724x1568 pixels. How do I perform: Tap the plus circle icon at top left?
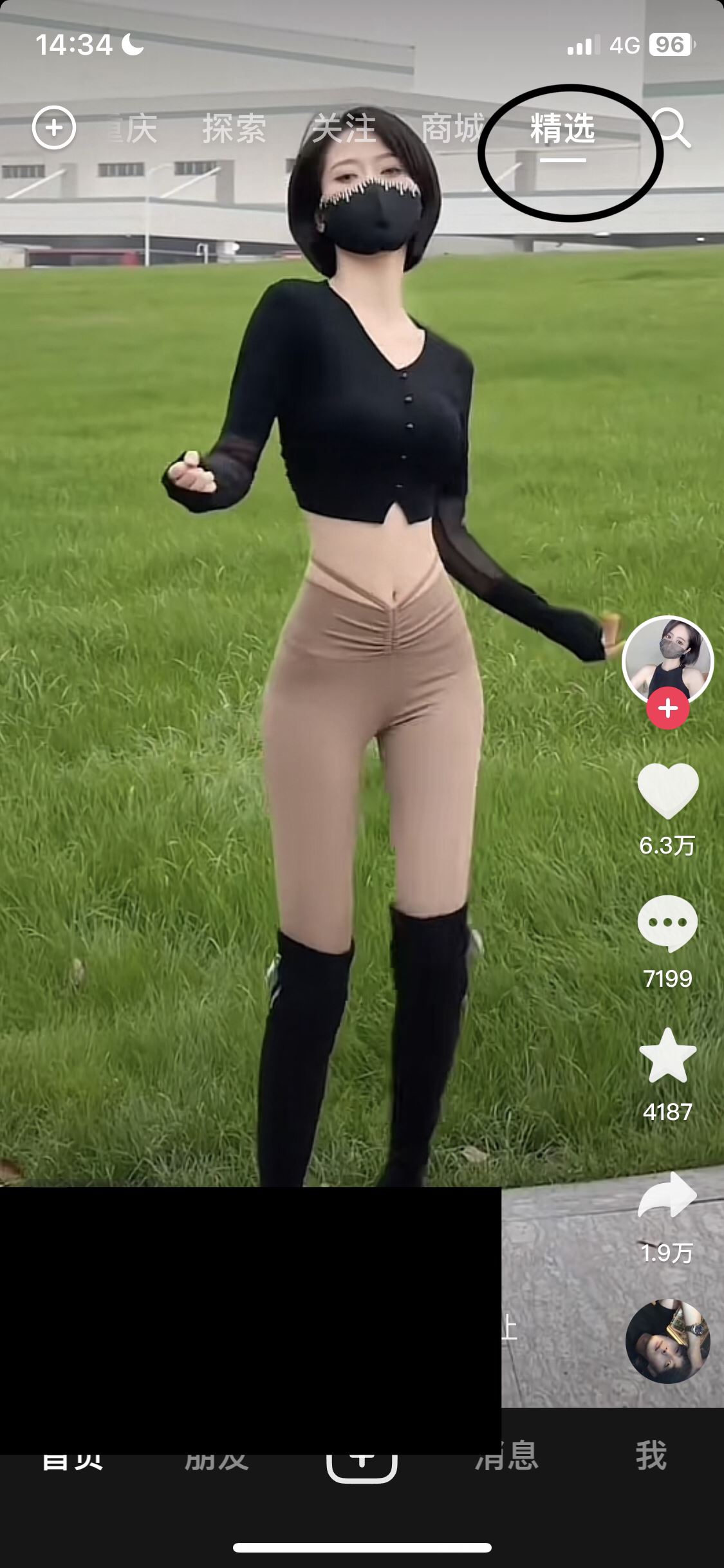[54, 127]
